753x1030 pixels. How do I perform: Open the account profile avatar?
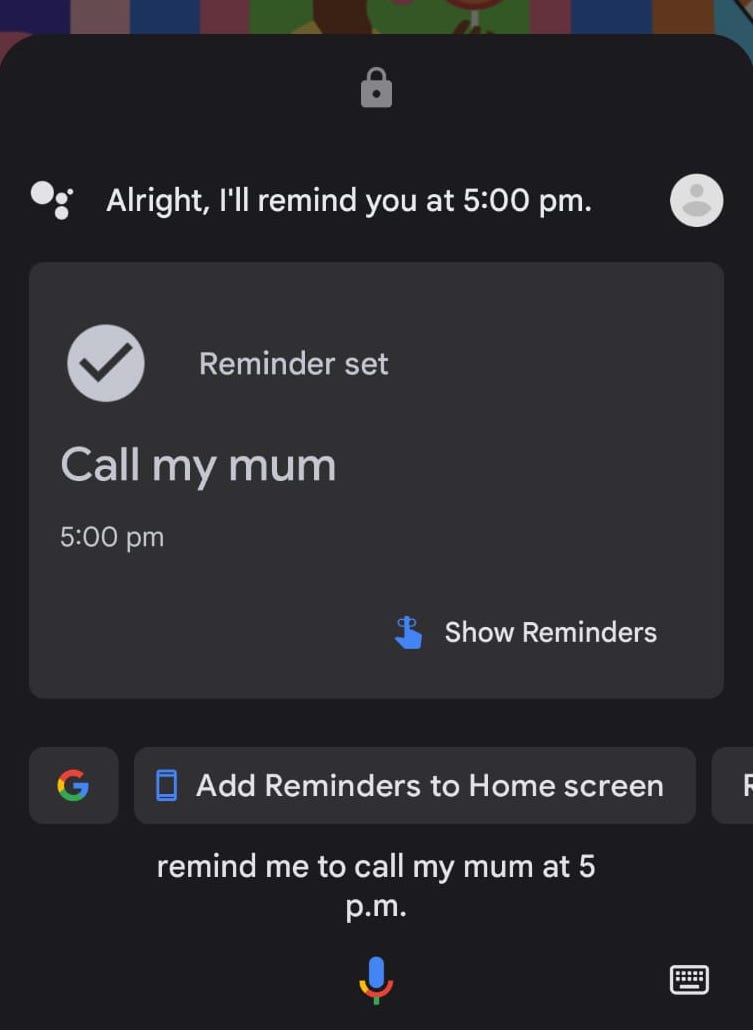696,200
